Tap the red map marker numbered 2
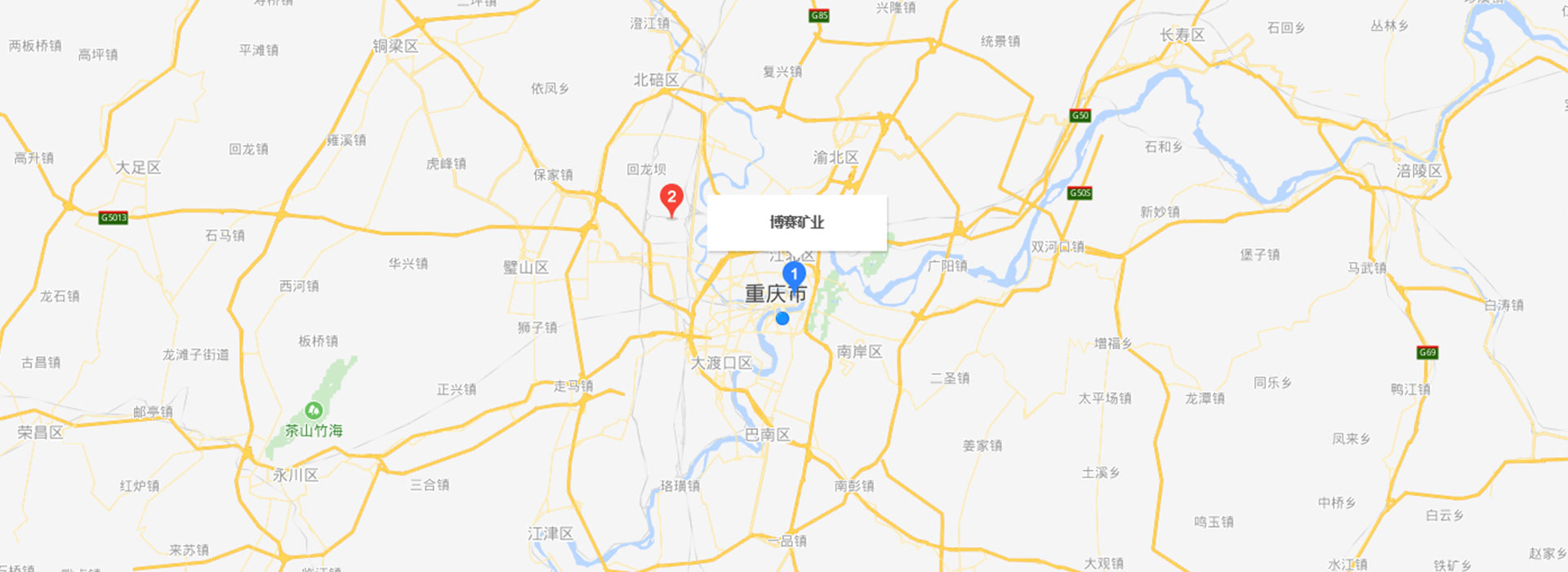Viewport: 1568px width, 572px height. (x=671, y=198)
